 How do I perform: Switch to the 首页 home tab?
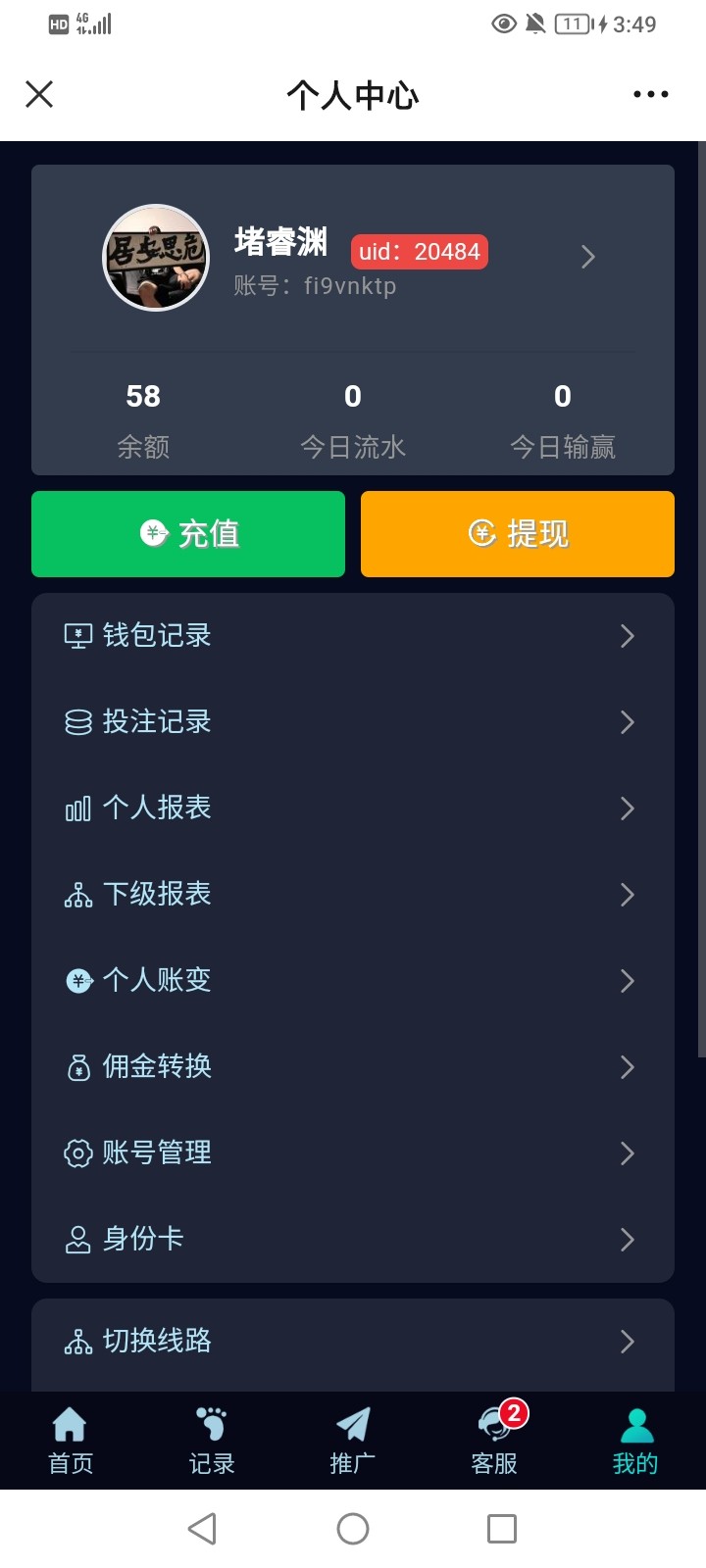[x=71, y=1441]
